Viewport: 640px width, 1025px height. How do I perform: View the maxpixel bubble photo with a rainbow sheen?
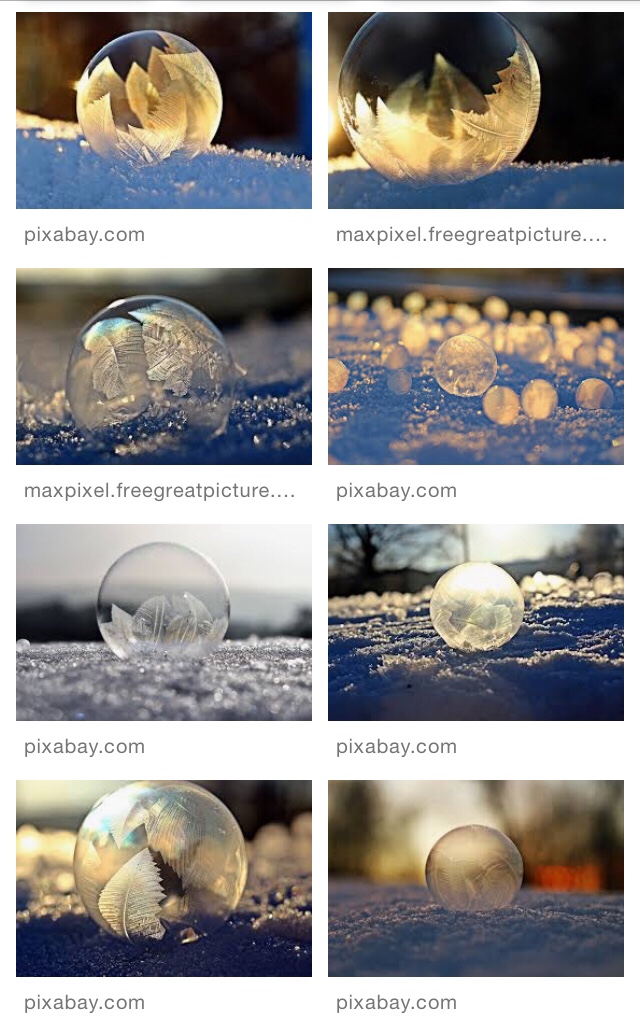163,366
